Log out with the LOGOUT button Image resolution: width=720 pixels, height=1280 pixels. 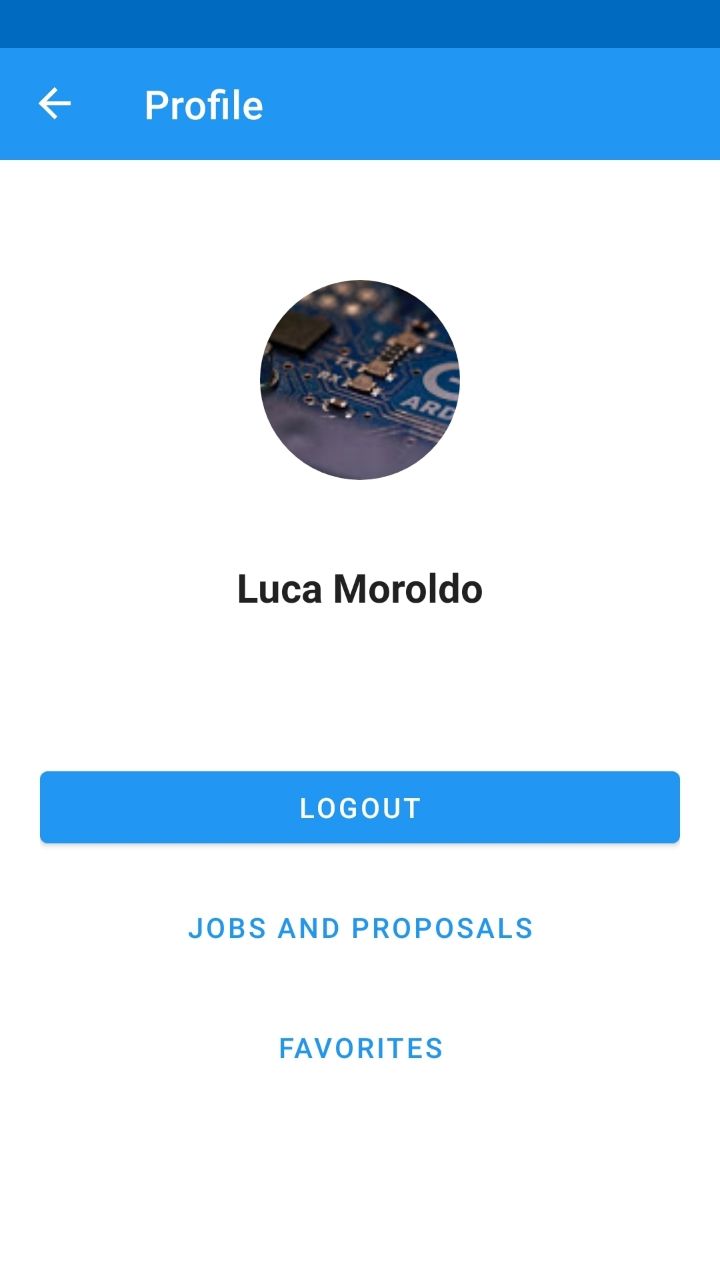(x=360, y=807)
